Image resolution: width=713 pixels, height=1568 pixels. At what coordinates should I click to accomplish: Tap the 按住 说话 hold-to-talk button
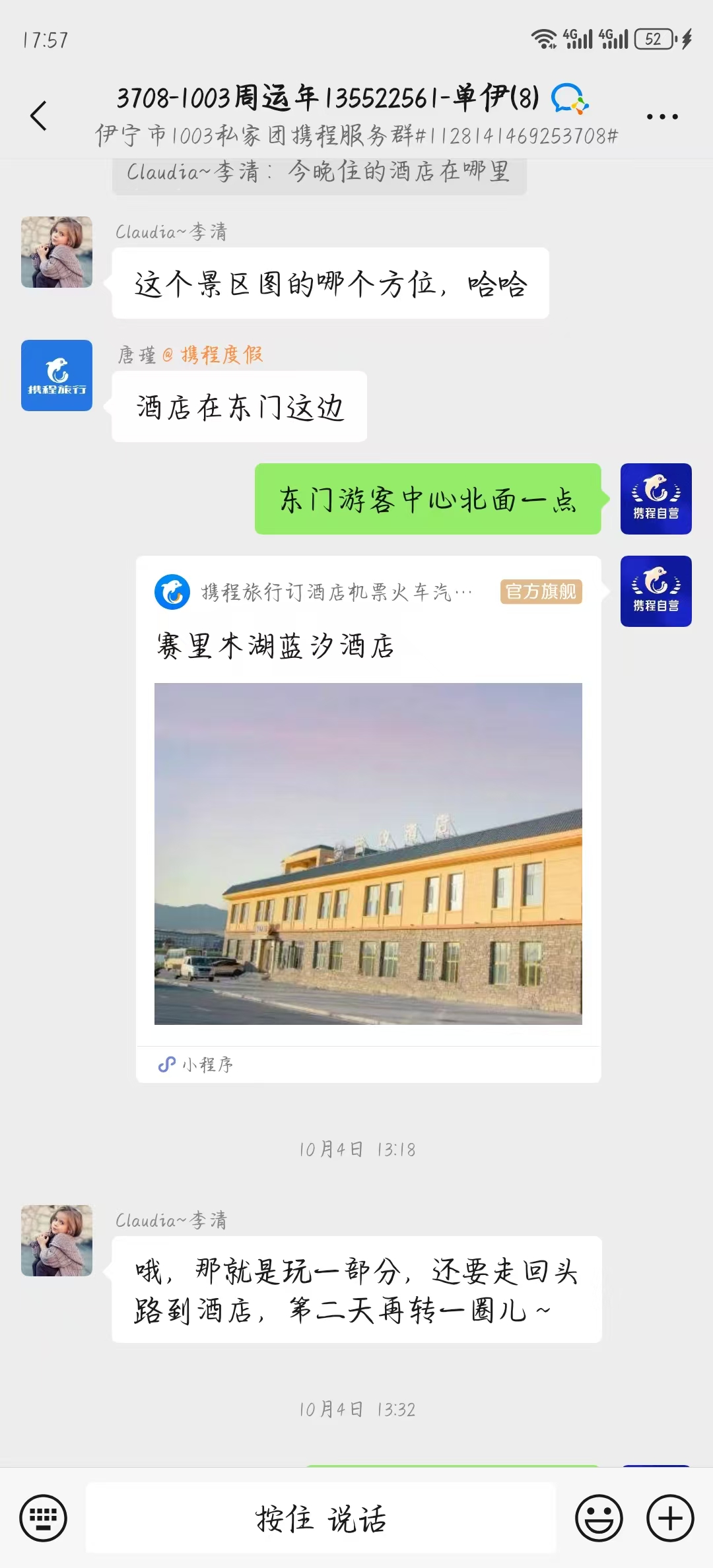pyautogui.click(x=321, y=1518)
